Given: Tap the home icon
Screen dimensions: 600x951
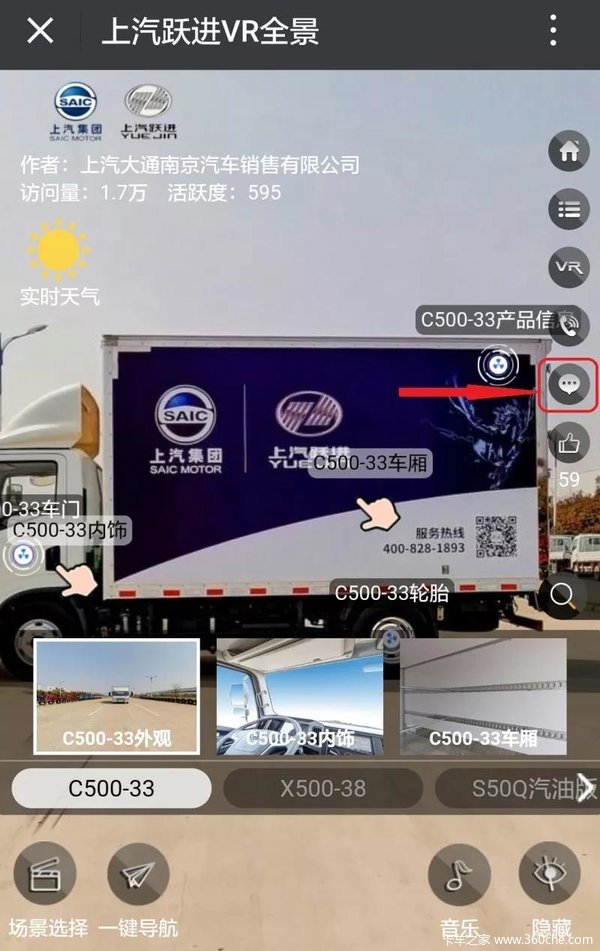Looking at the screenshot, I should pyautogui.click(x=569, y=152).
